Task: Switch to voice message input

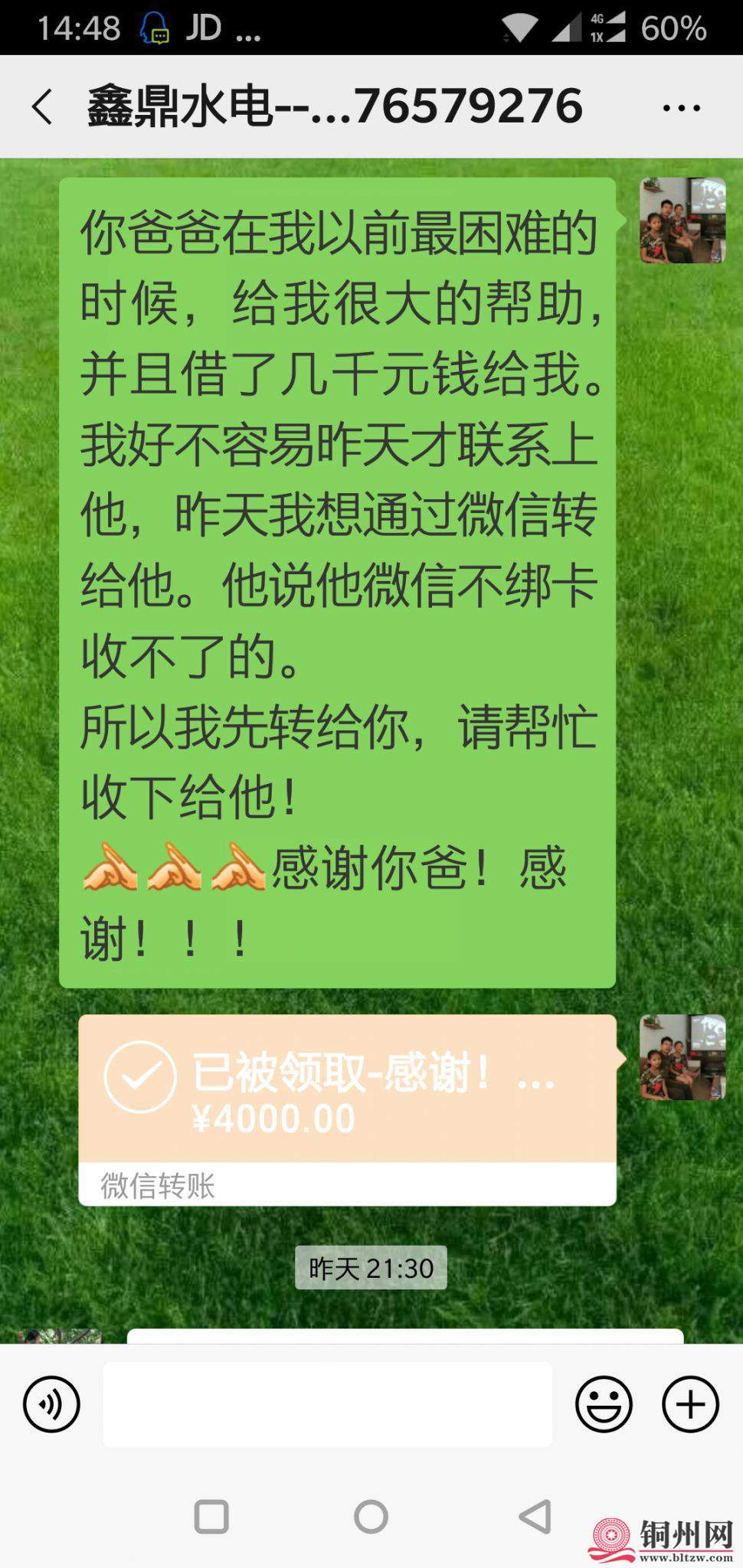Action: click(51, 1404)
